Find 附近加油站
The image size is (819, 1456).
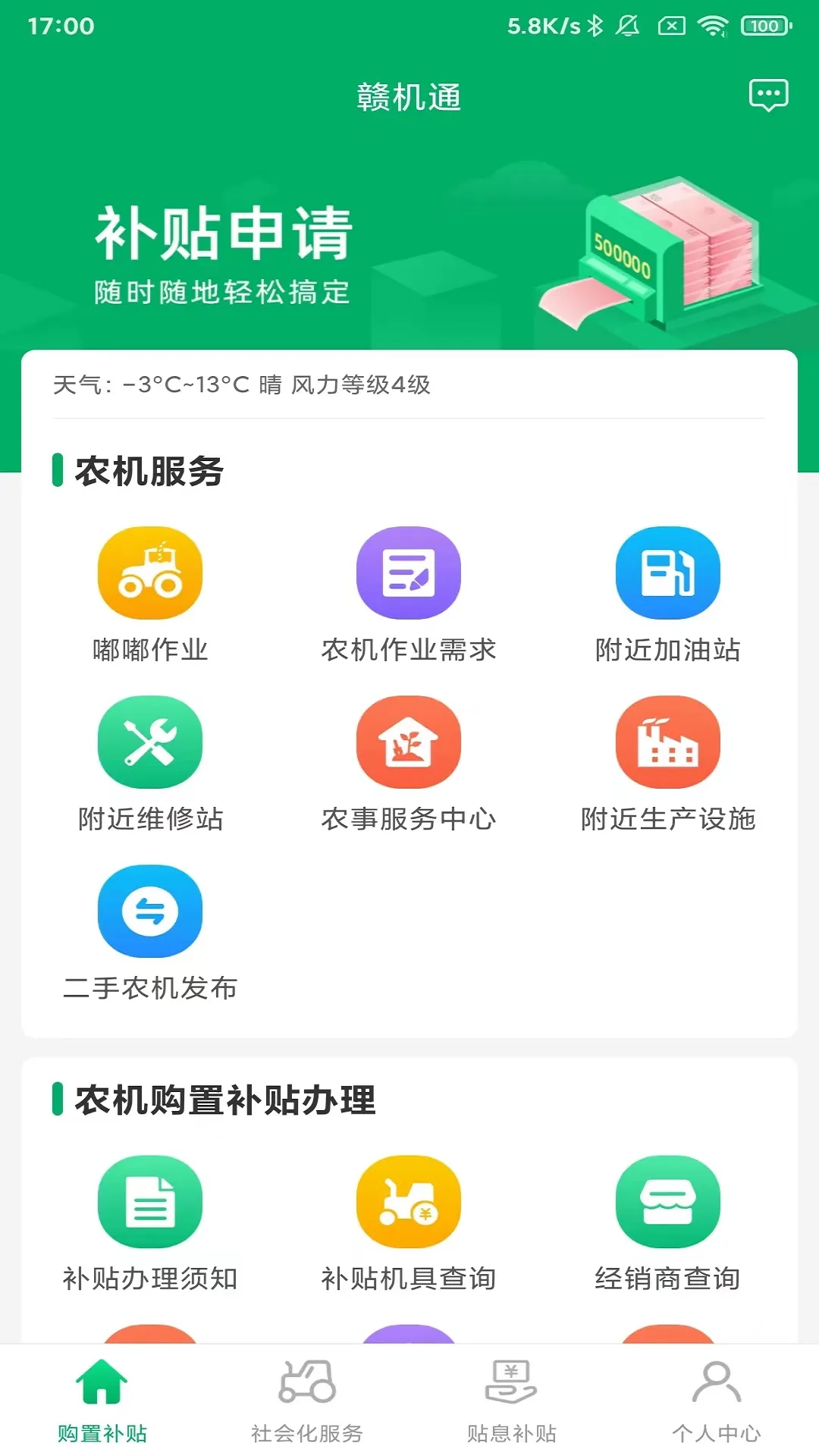pyautogui.click(x=667, y=595)
